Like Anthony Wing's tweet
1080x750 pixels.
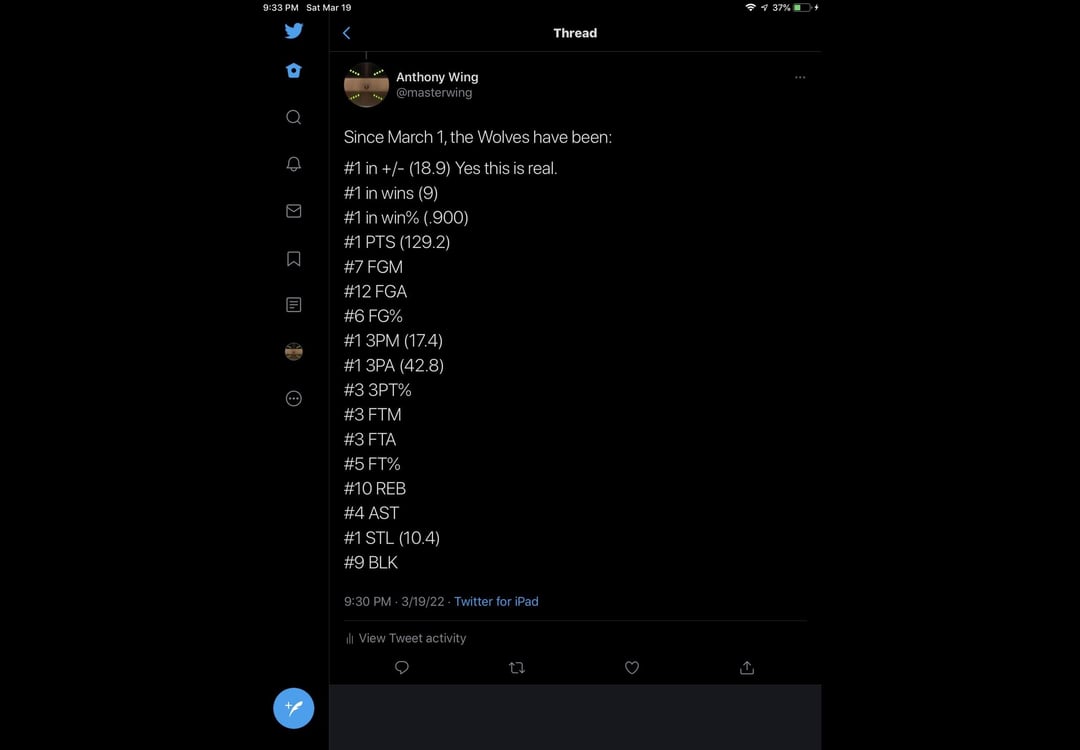632,668
